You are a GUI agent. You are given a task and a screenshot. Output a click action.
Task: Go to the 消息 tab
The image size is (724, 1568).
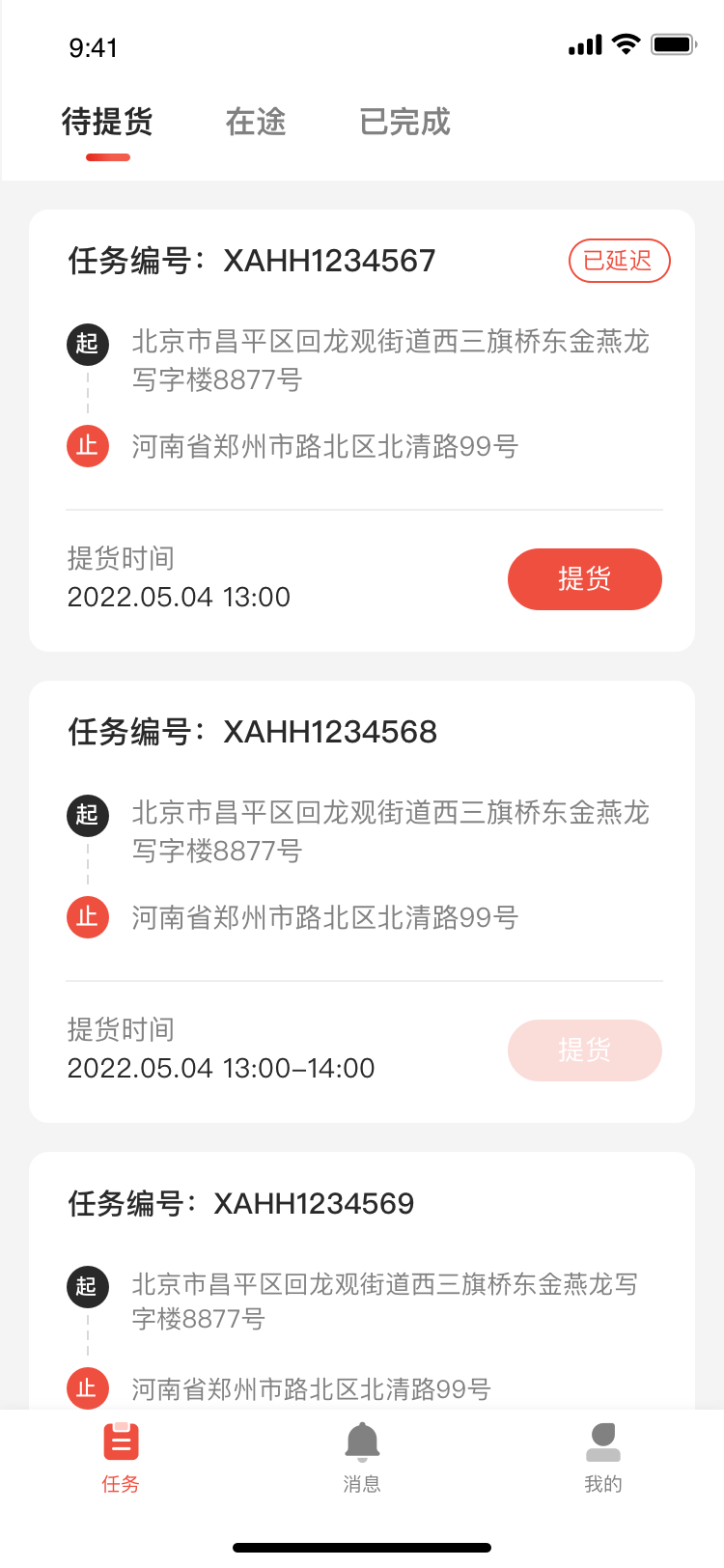click(362, 1457)
